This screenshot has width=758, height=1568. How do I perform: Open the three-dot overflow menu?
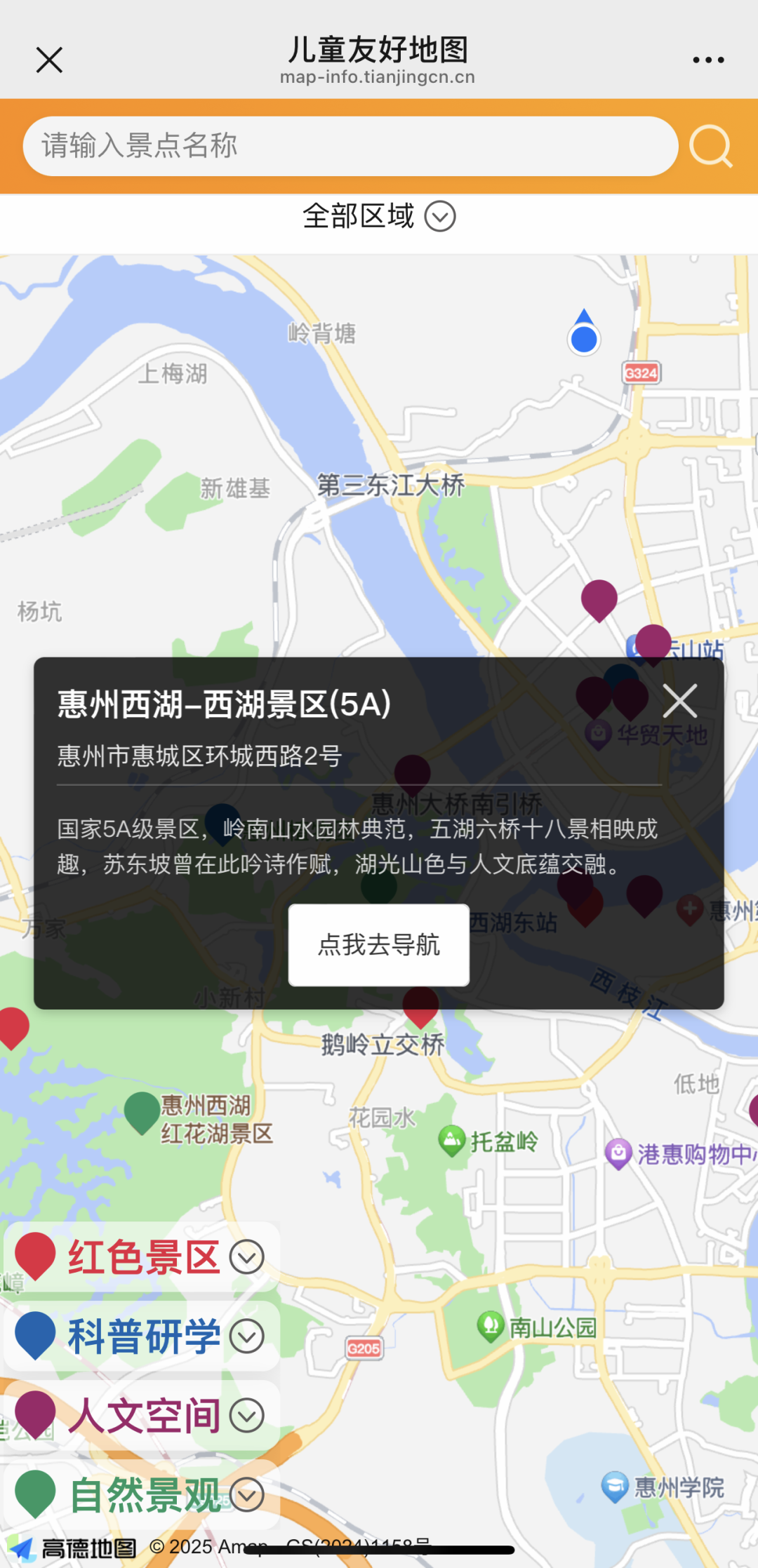tap(707, 60)
